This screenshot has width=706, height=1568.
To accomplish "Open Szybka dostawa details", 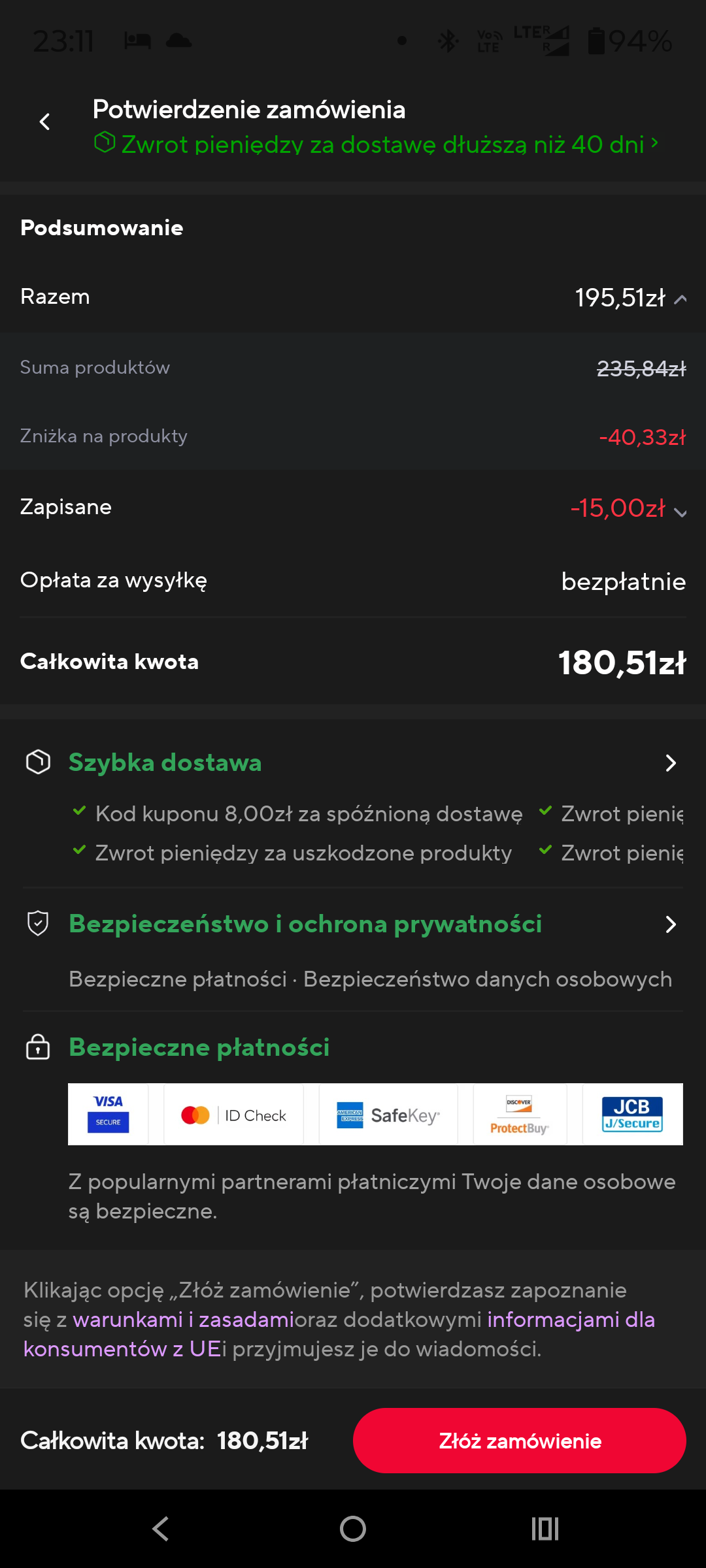I will point(670,763).
